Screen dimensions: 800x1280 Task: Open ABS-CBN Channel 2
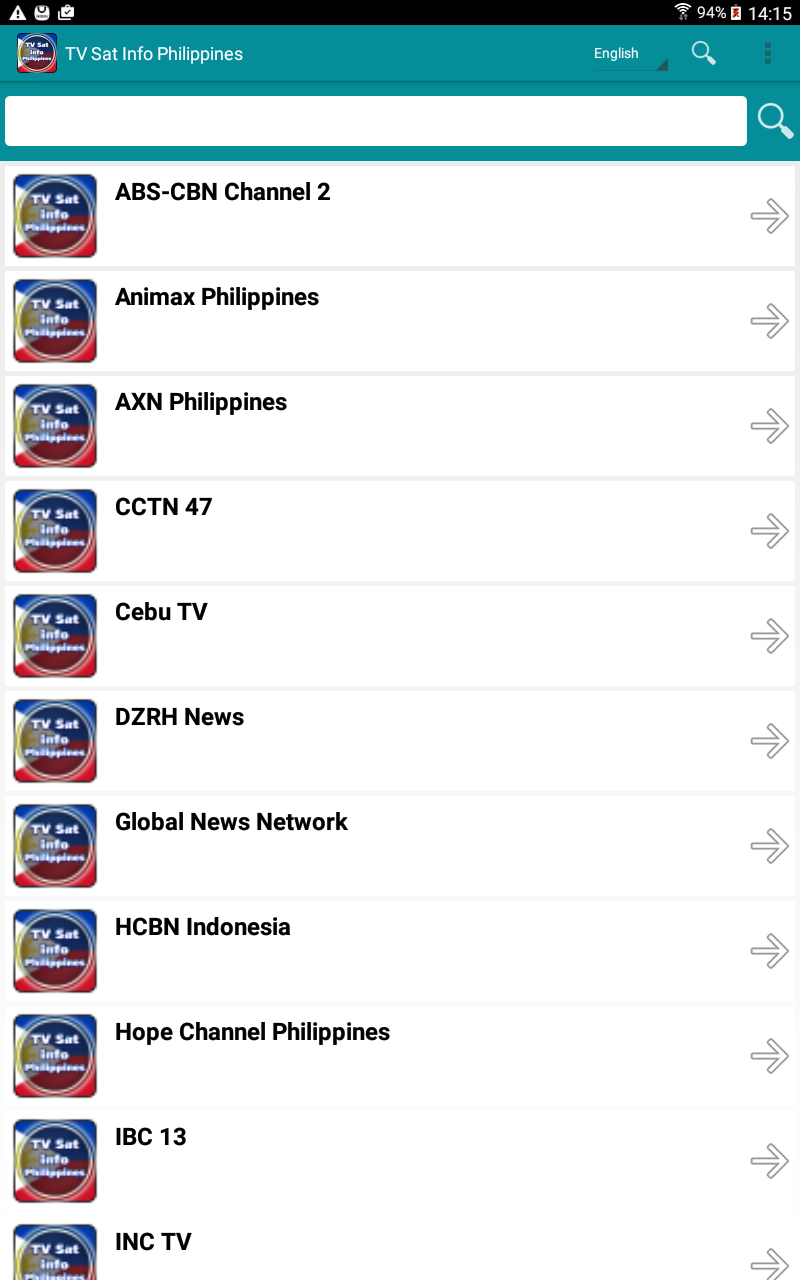point(400,216)
